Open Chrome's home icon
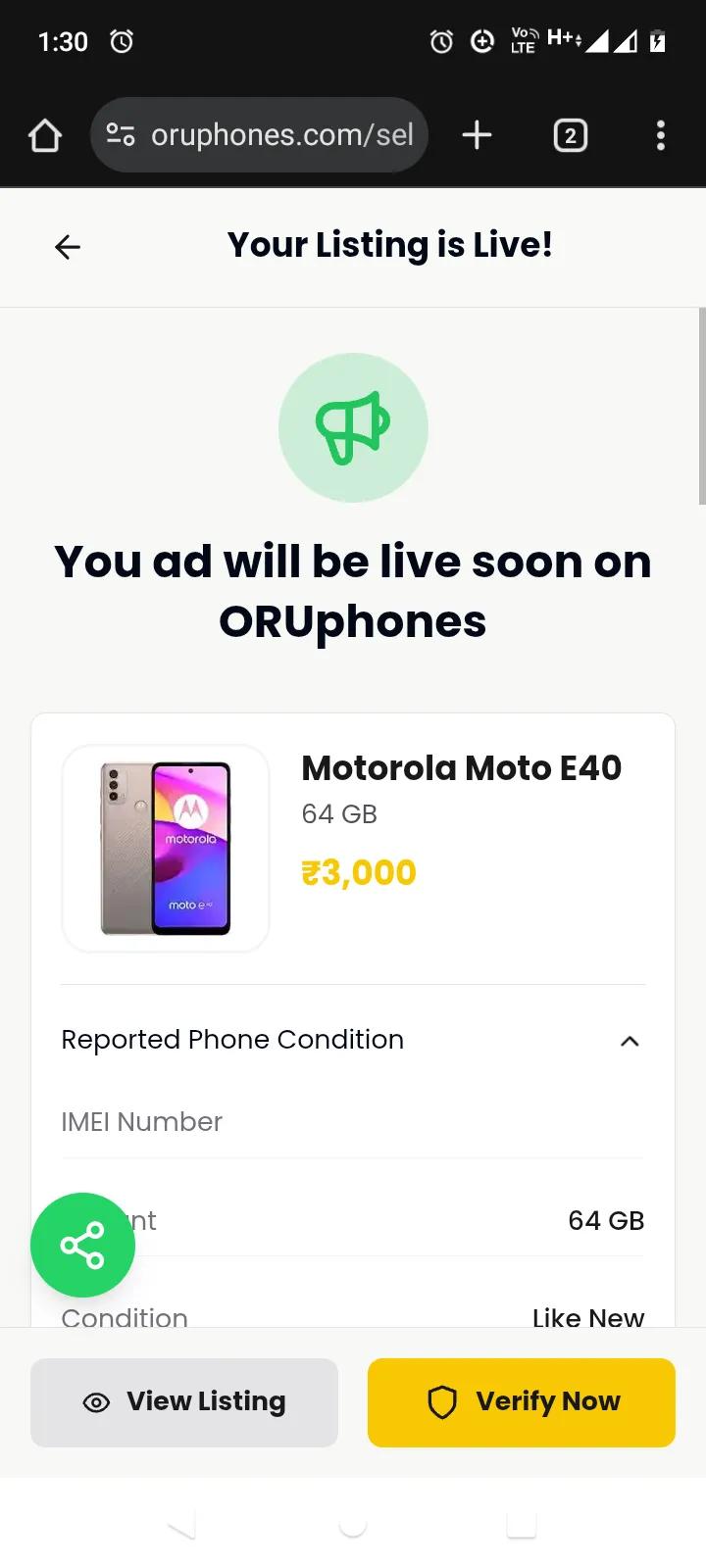The image size is (706, 1568). pos(44,135)
